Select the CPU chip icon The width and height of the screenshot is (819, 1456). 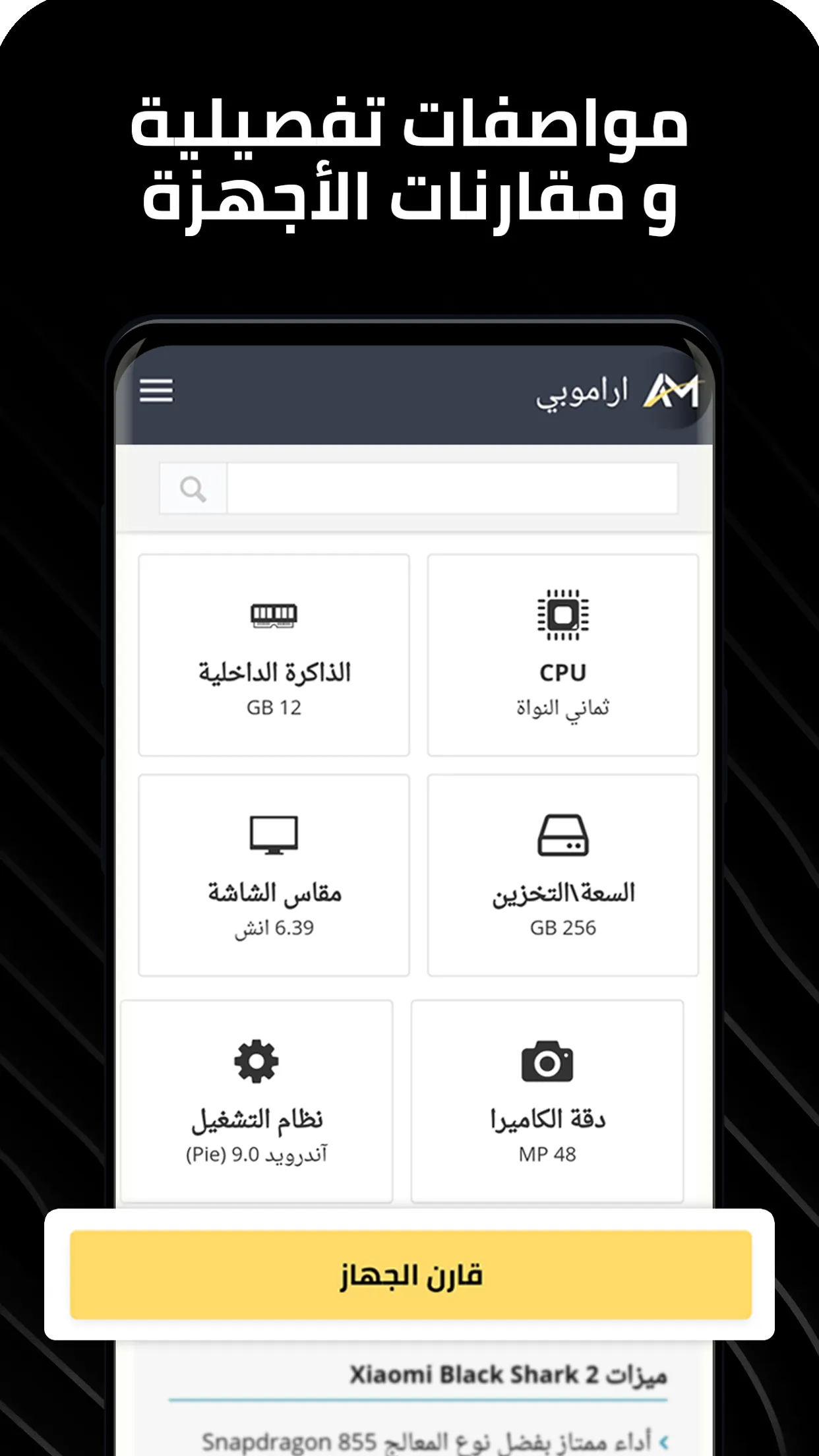(562, 615)
